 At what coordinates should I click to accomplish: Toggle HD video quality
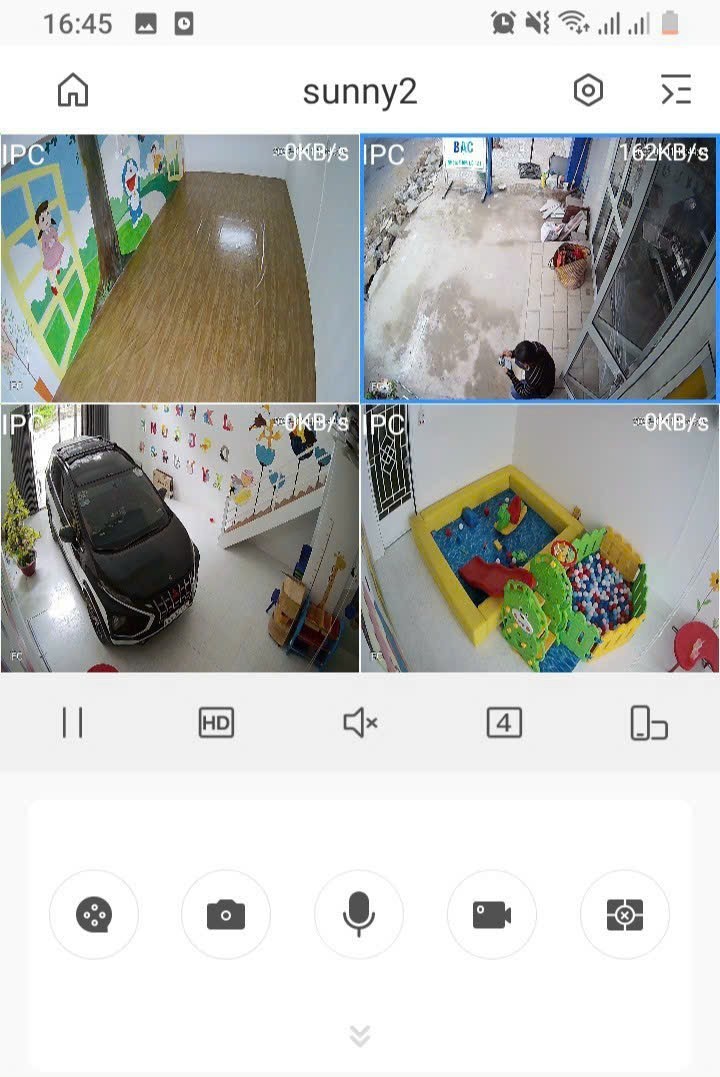[216, 722]
